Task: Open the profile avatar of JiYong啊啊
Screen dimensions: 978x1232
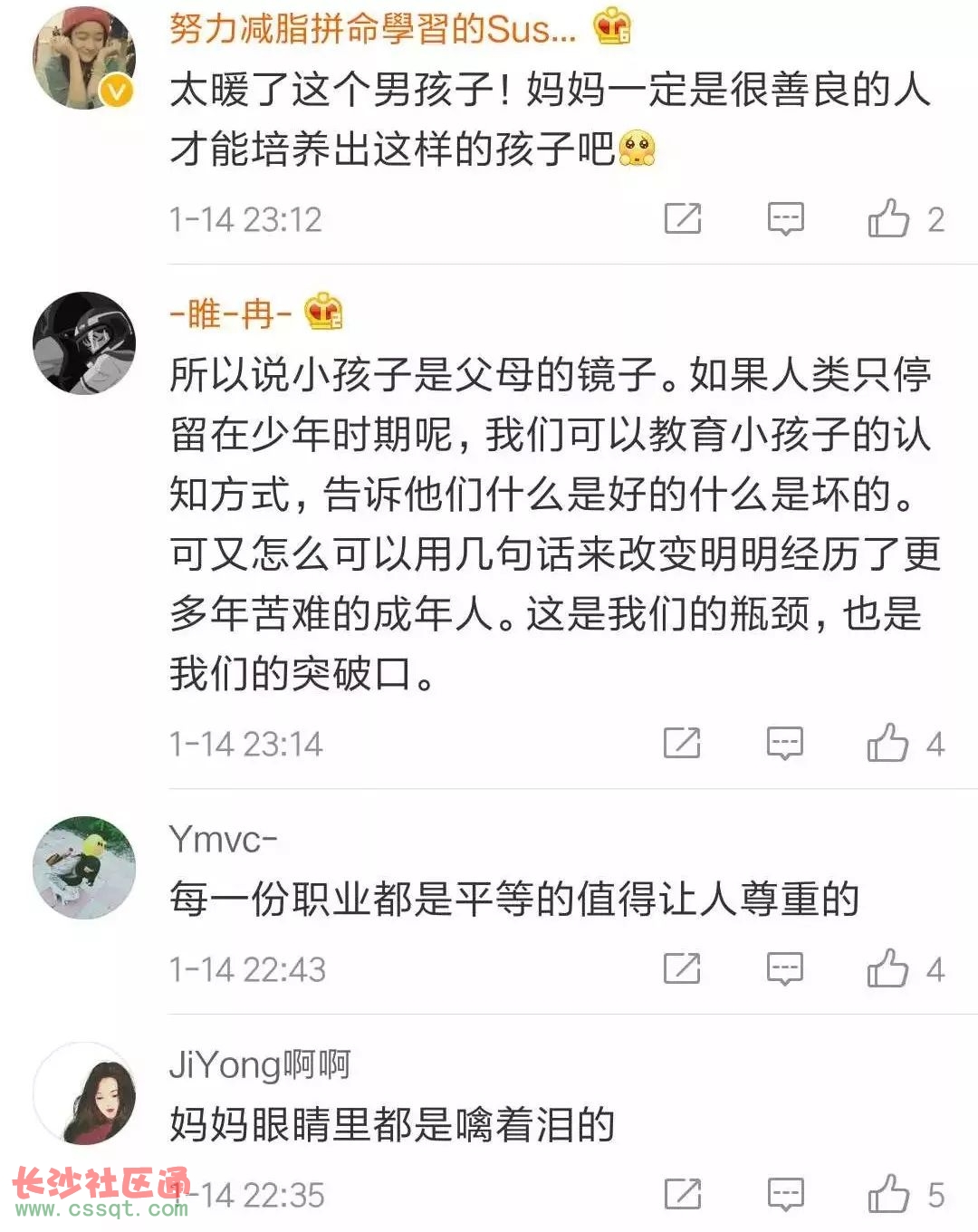Action: (x=83, y=1093)
